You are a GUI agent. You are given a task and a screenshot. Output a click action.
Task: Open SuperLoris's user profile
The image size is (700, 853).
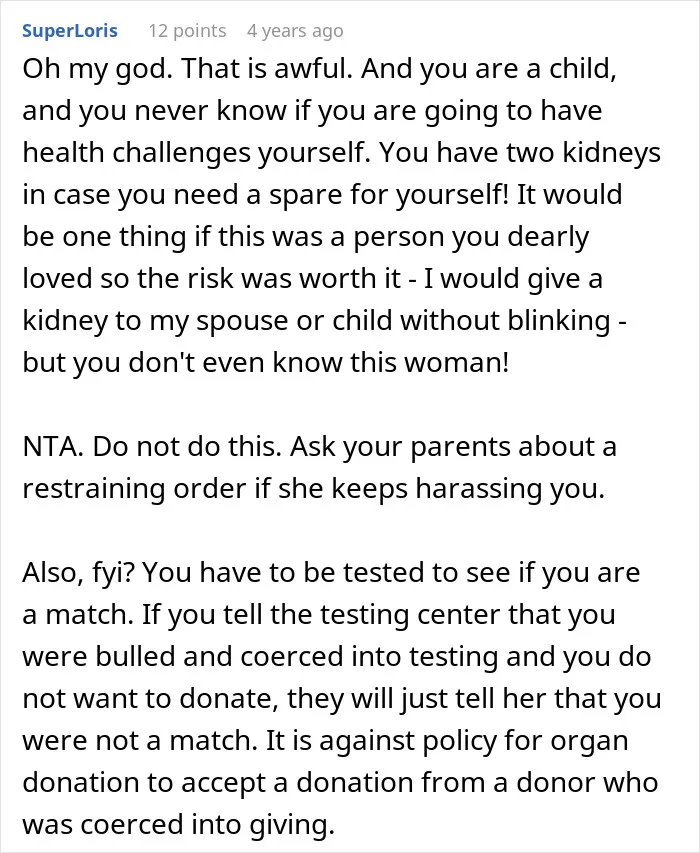tap(70, 31)
